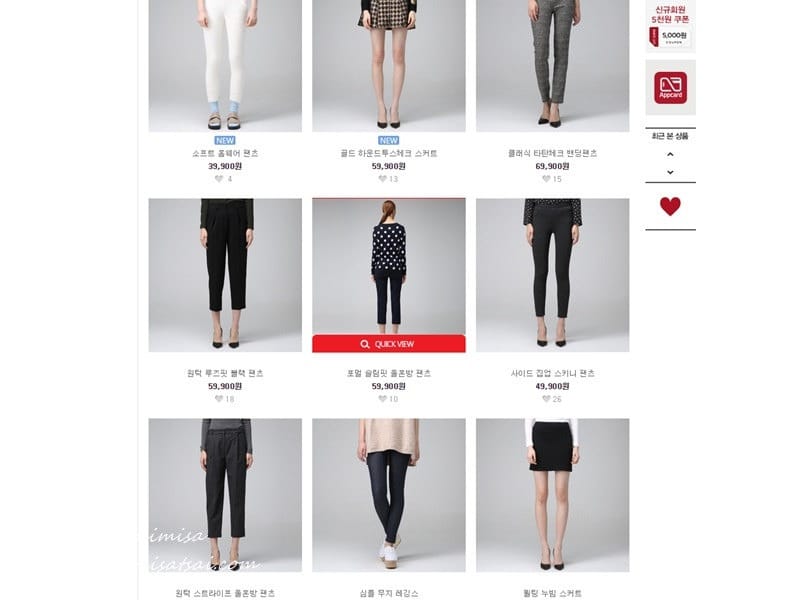Open the 원턱 루즈핏 블랙 팬츠 product

tap(225, 373)
